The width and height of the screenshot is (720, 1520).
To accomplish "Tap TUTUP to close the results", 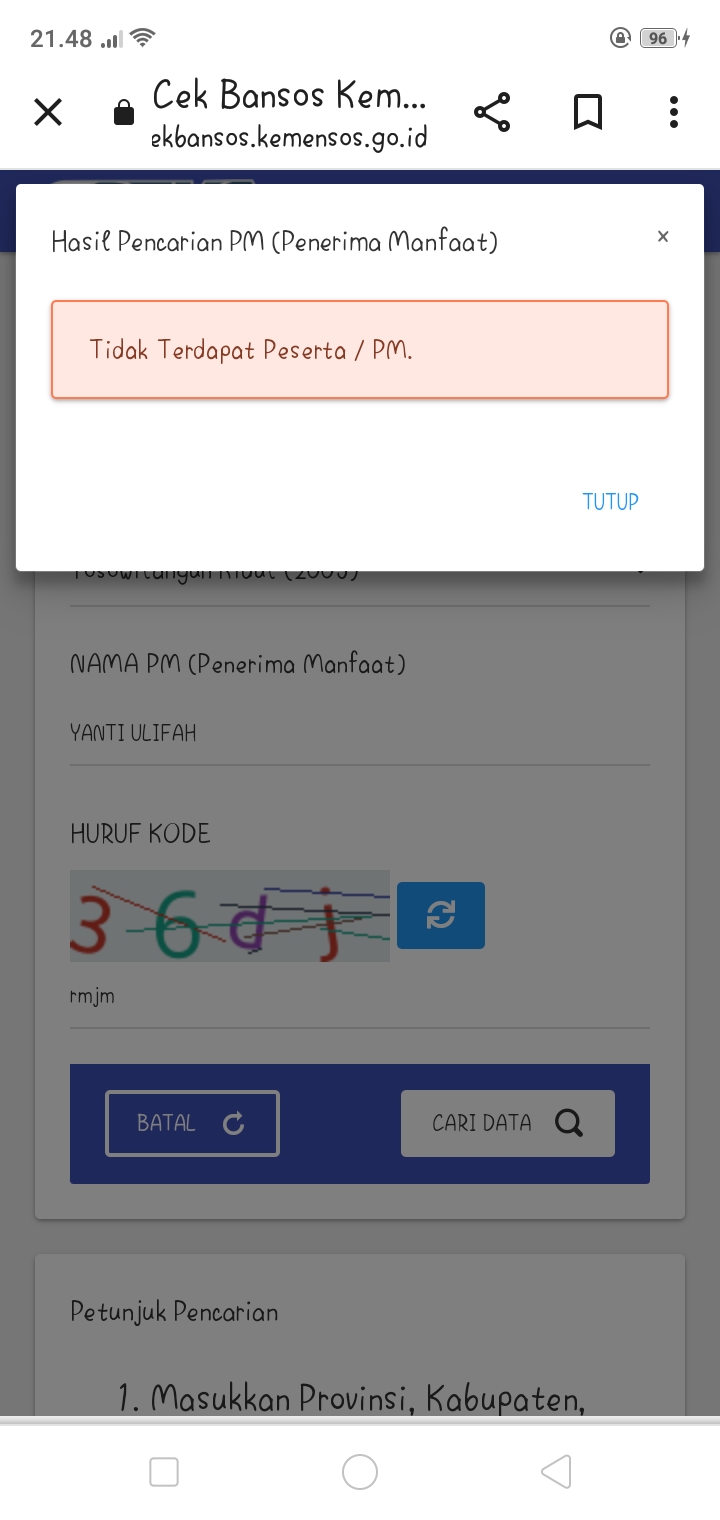I will pos(610,502).
